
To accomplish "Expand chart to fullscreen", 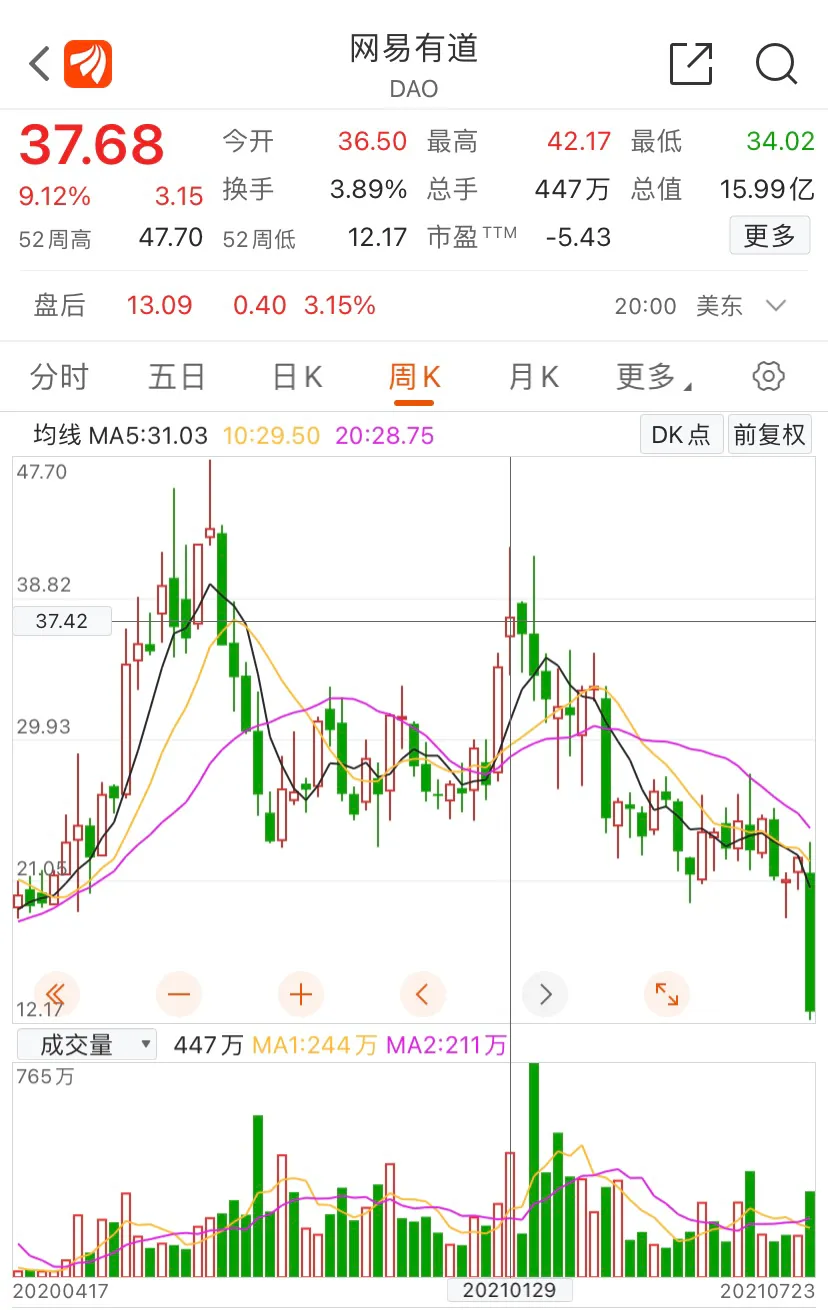I will point(666,994).
